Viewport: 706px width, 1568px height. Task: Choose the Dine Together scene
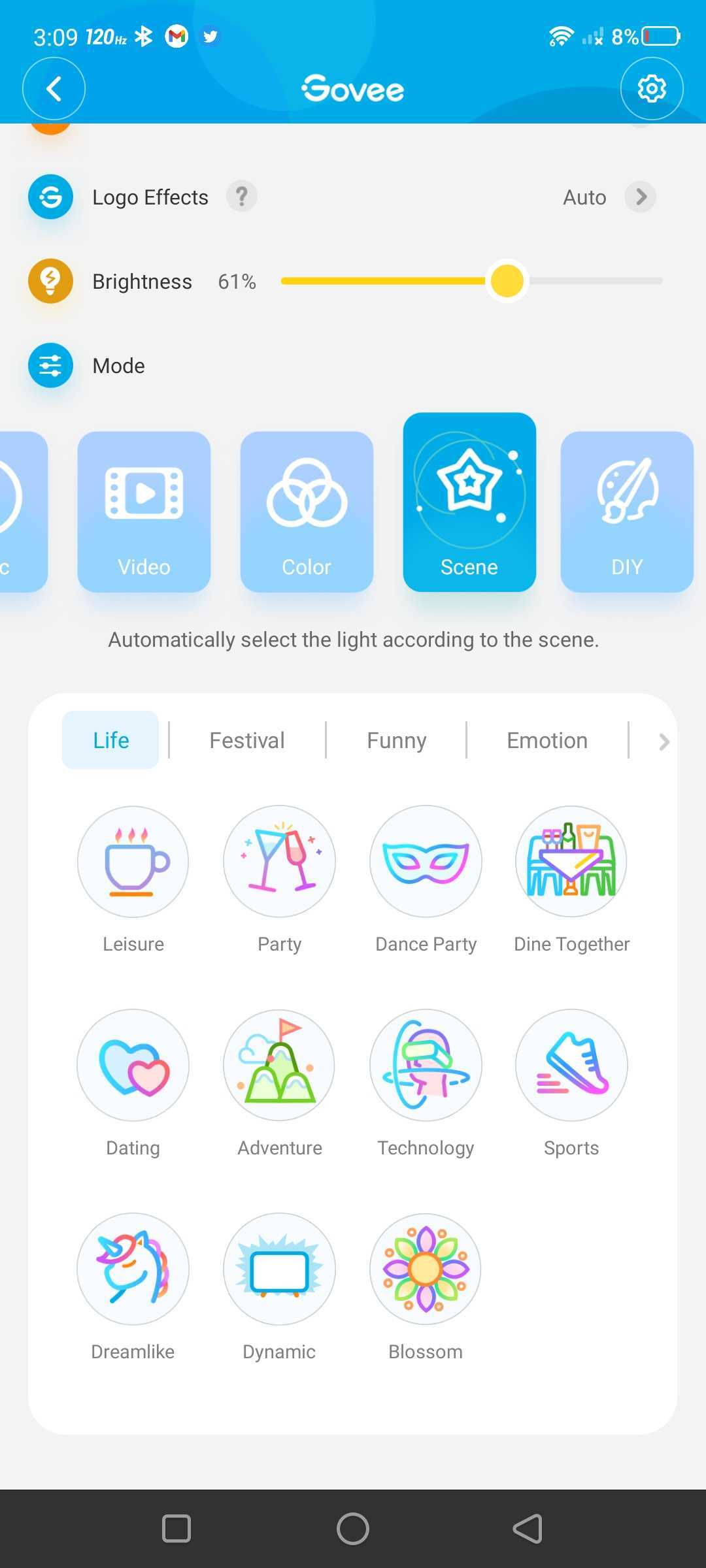(571, 861)
